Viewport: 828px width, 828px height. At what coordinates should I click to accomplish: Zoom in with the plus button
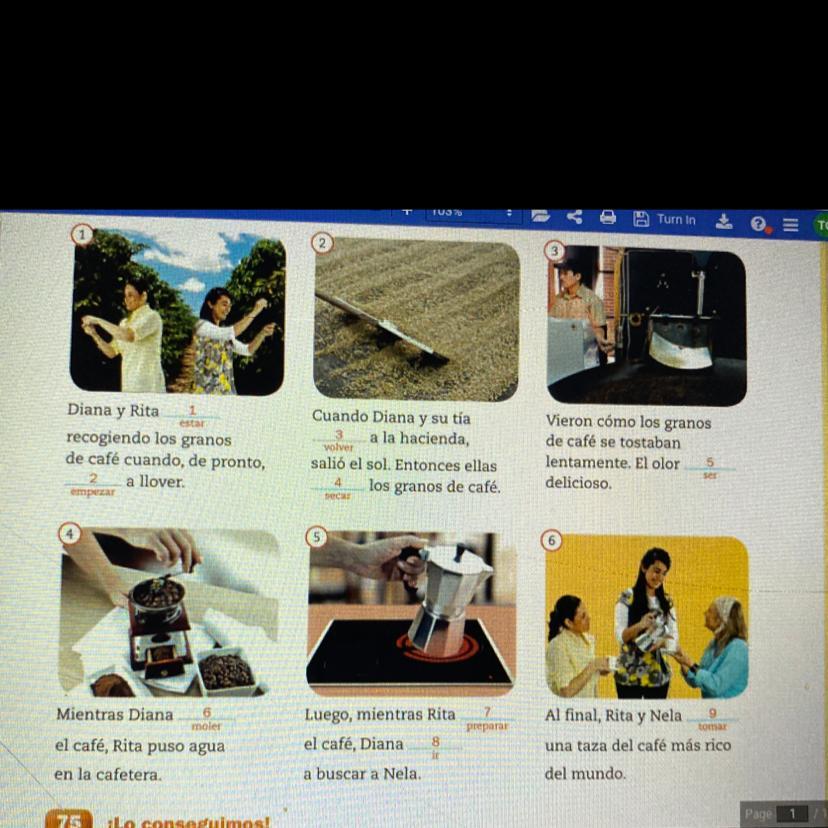[407, 212]
